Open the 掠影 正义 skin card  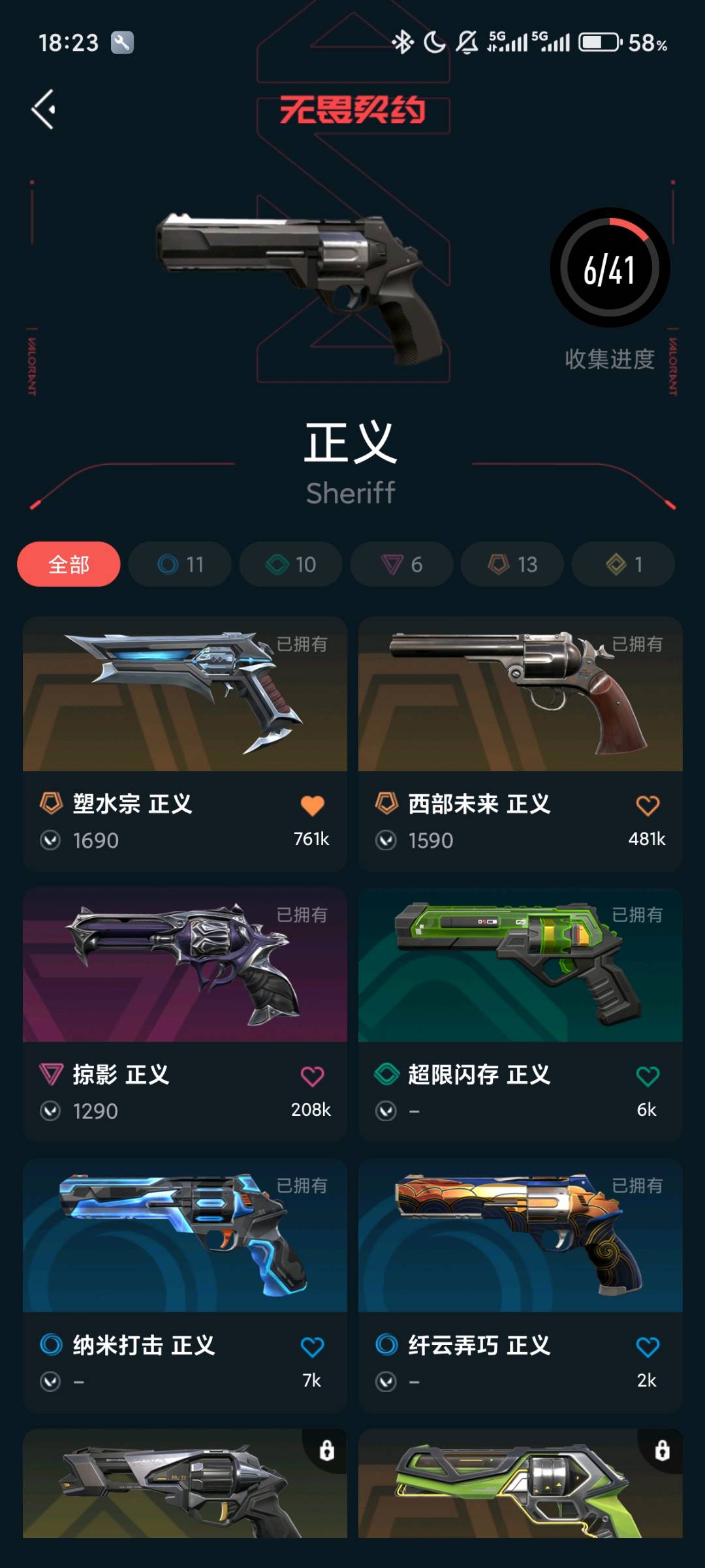click(185, 1015)
